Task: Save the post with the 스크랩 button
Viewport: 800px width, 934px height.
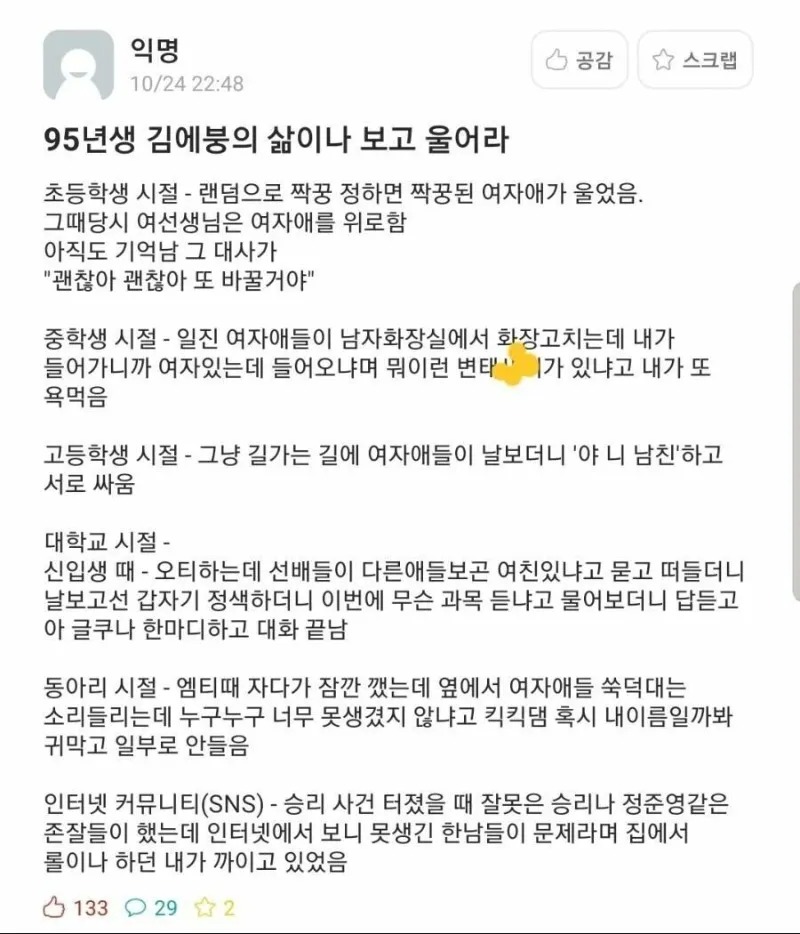Action: (x=695, y=60)
